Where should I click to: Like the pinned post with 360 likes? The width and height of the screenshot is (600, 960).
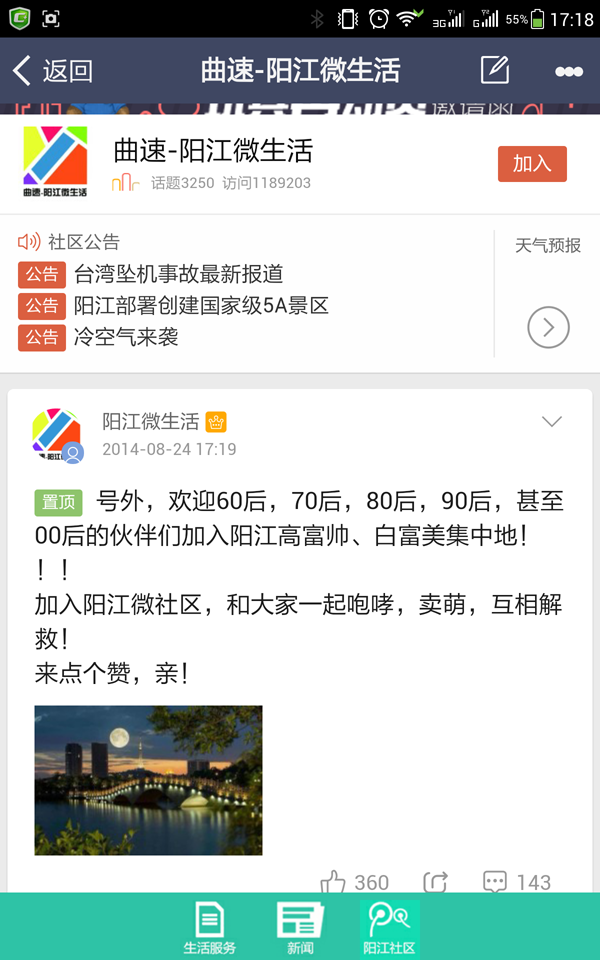pos(354,882)
